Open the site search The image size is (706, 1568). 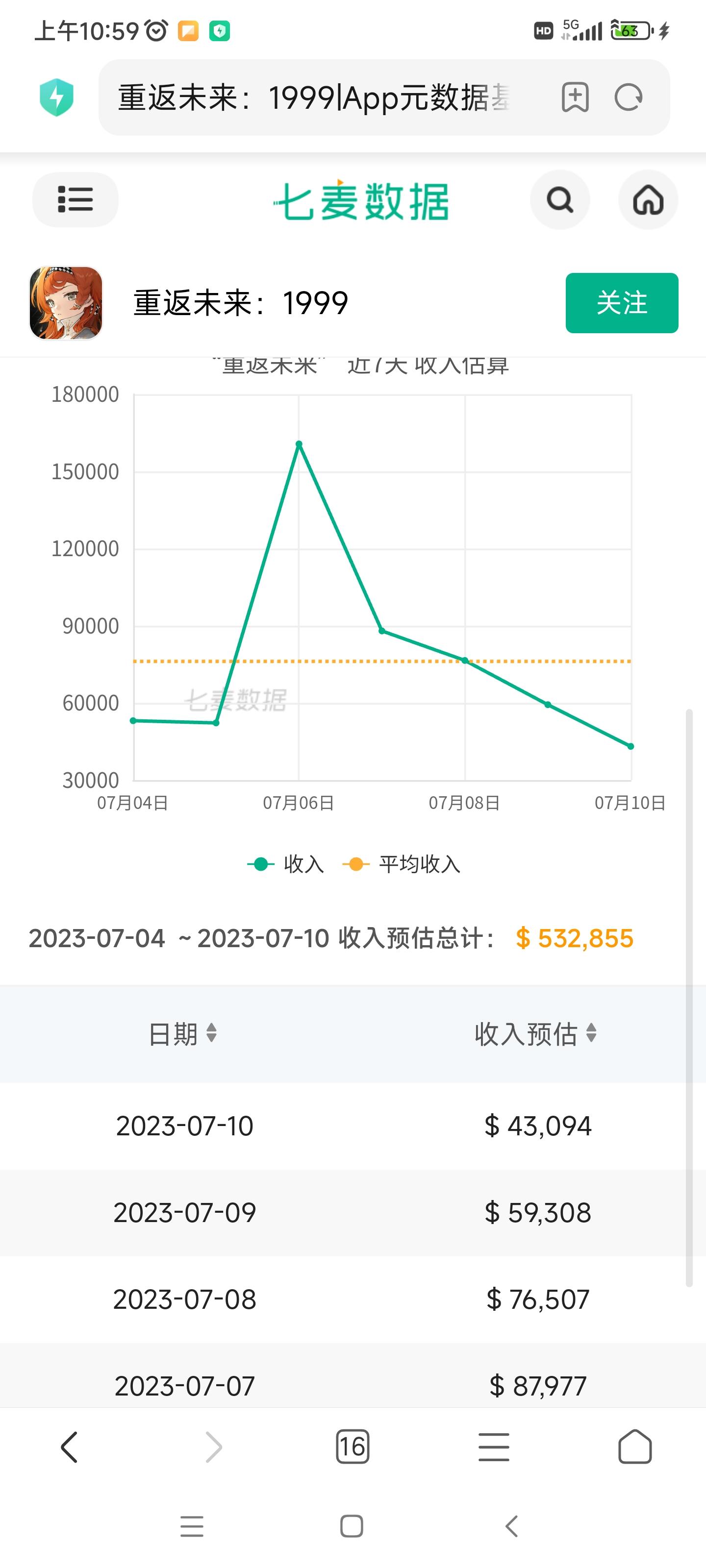click(560, 199)
